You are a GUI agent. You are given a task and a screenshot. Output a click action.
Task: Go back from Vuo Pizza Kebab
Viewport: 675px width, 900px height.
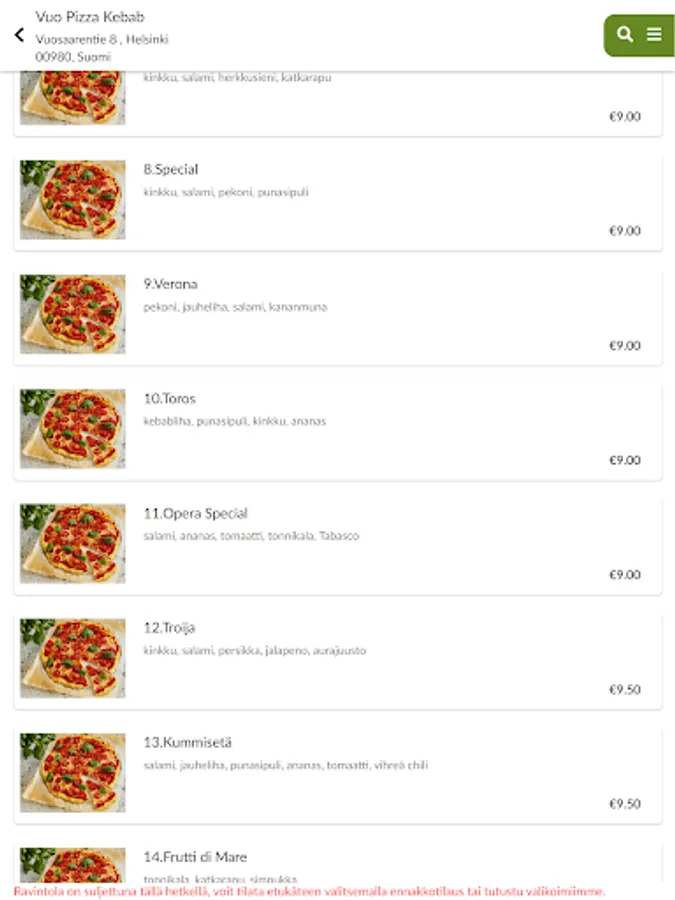19,35
